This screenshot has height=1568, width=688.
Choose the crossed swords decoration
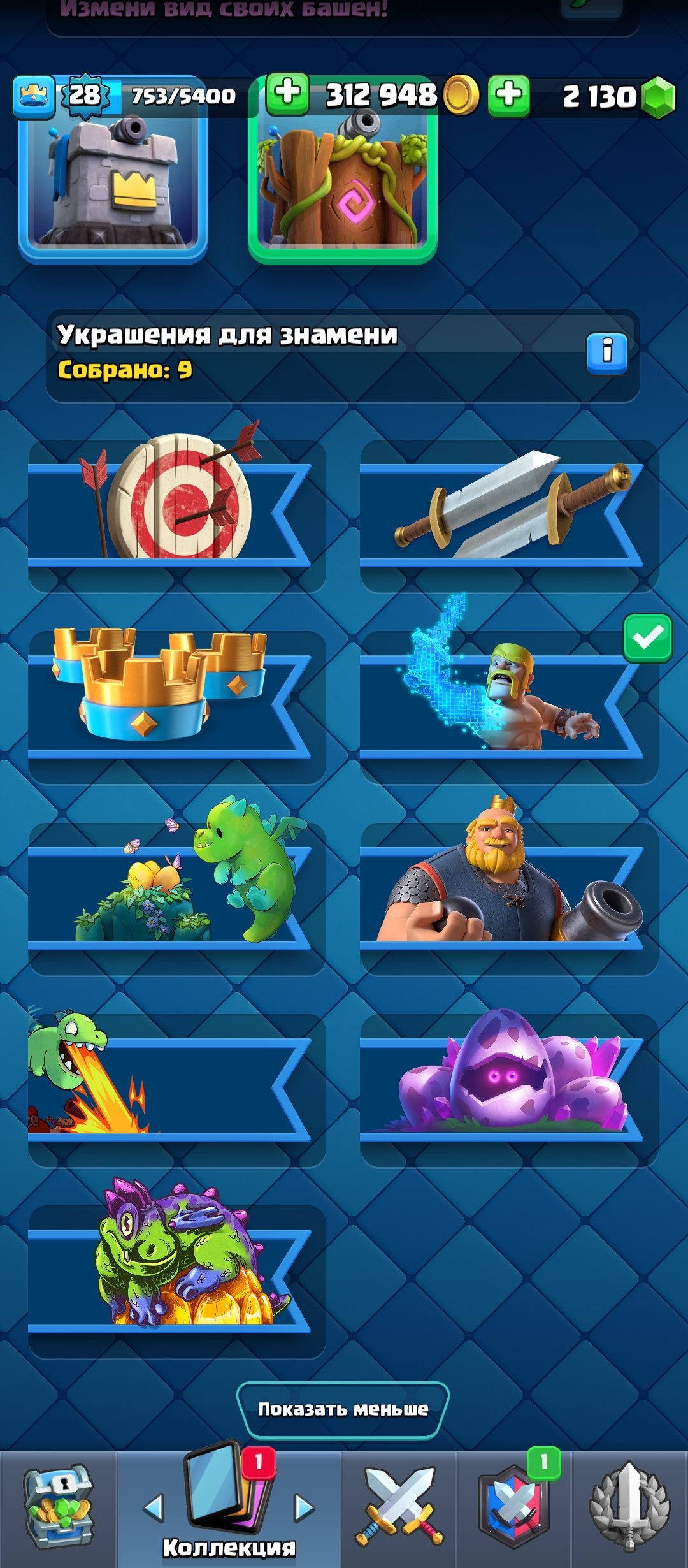click(508, 510)
